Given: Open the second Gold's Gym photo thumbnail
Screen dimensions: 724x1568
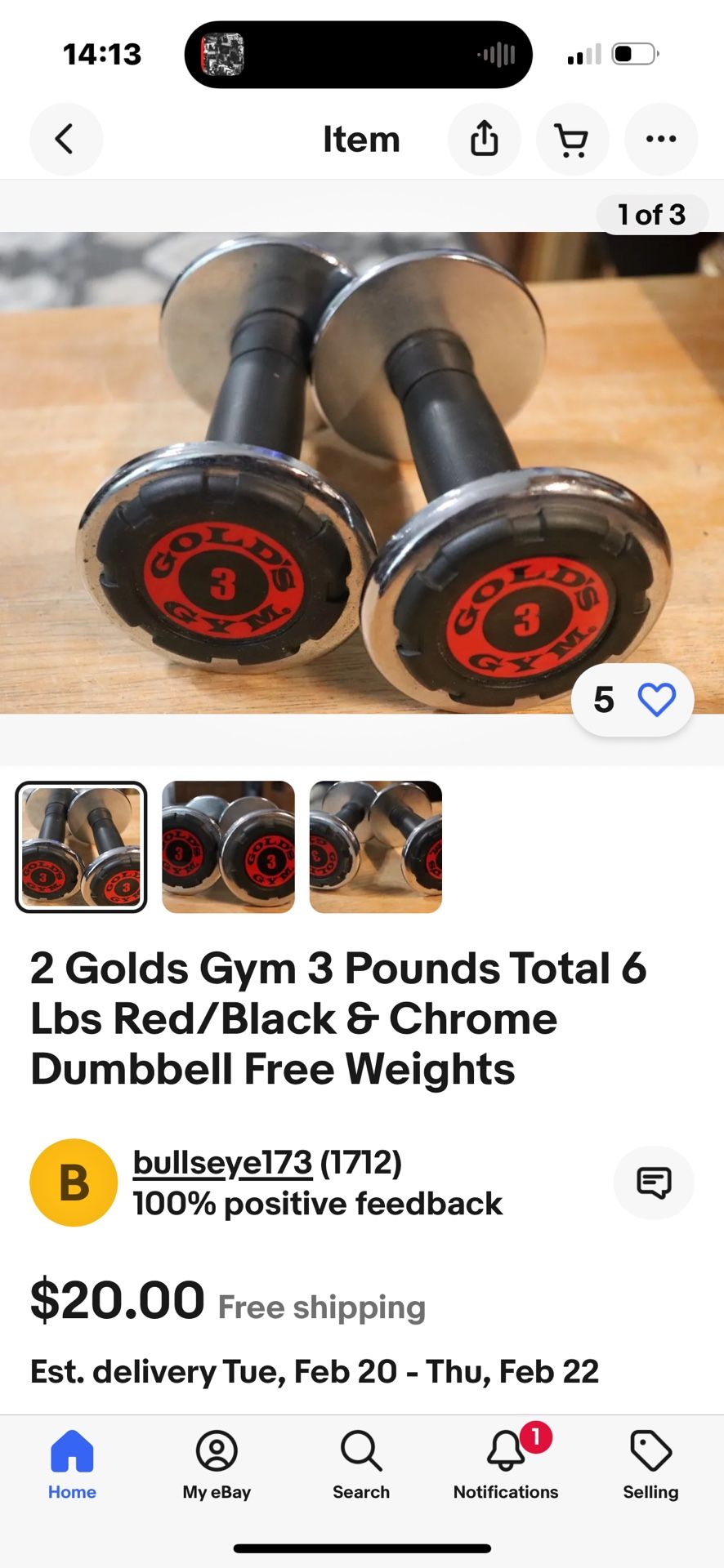Looking at the screenshot, I should coord(227,846).
